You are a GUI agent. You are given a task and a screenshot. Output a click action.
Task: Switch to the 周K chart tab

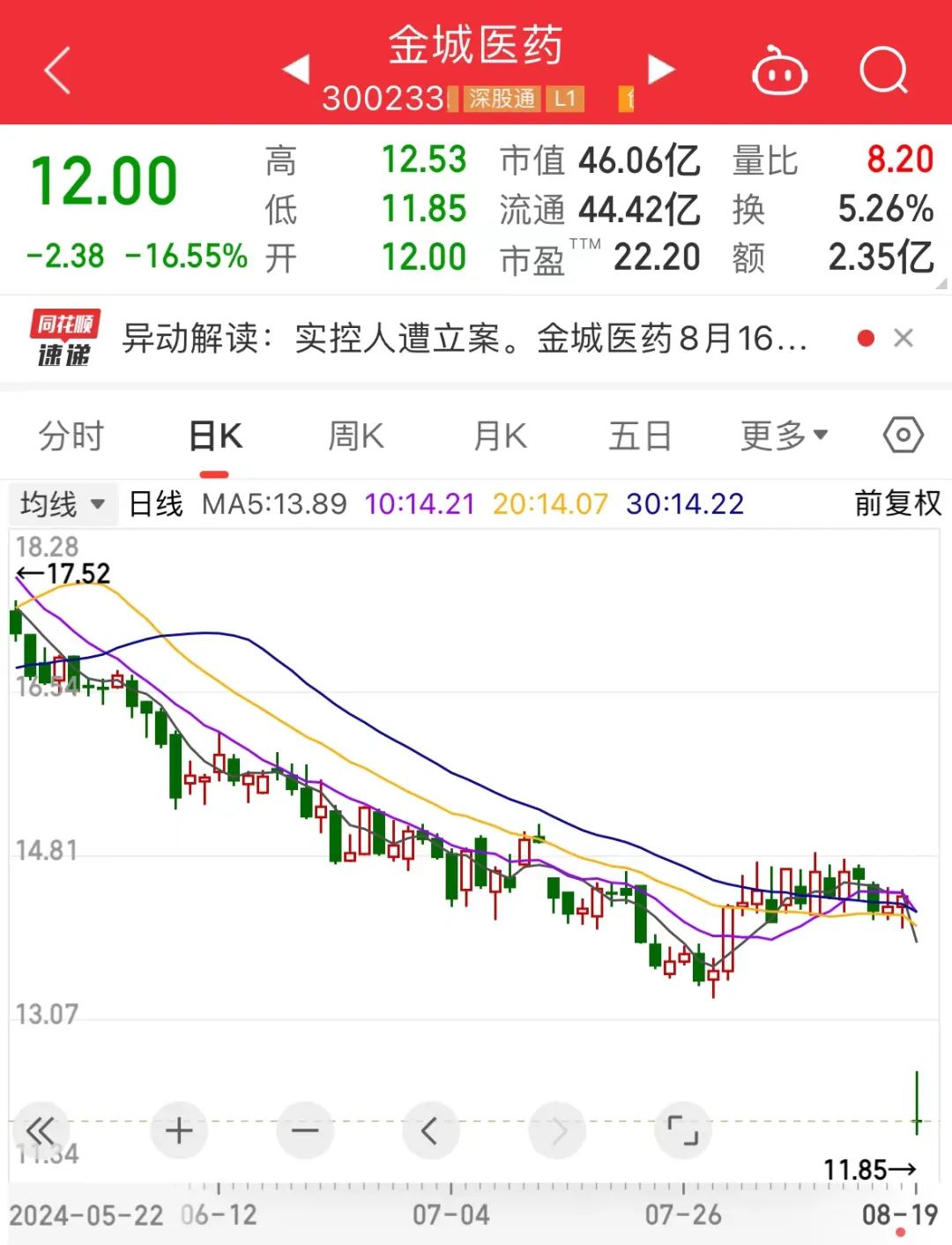click(x=356, y=436)
